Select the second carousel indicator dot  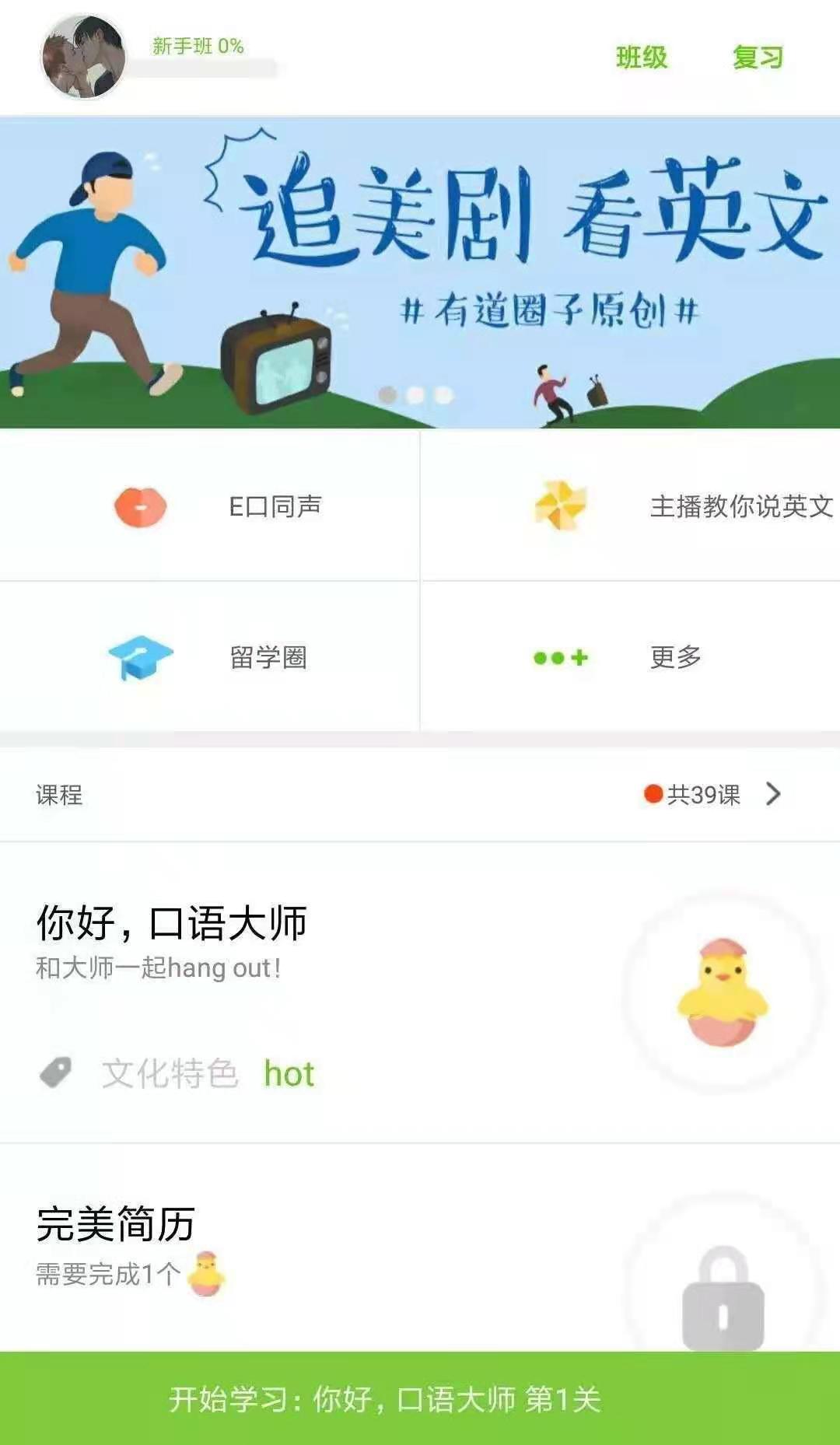coord(415,394)
